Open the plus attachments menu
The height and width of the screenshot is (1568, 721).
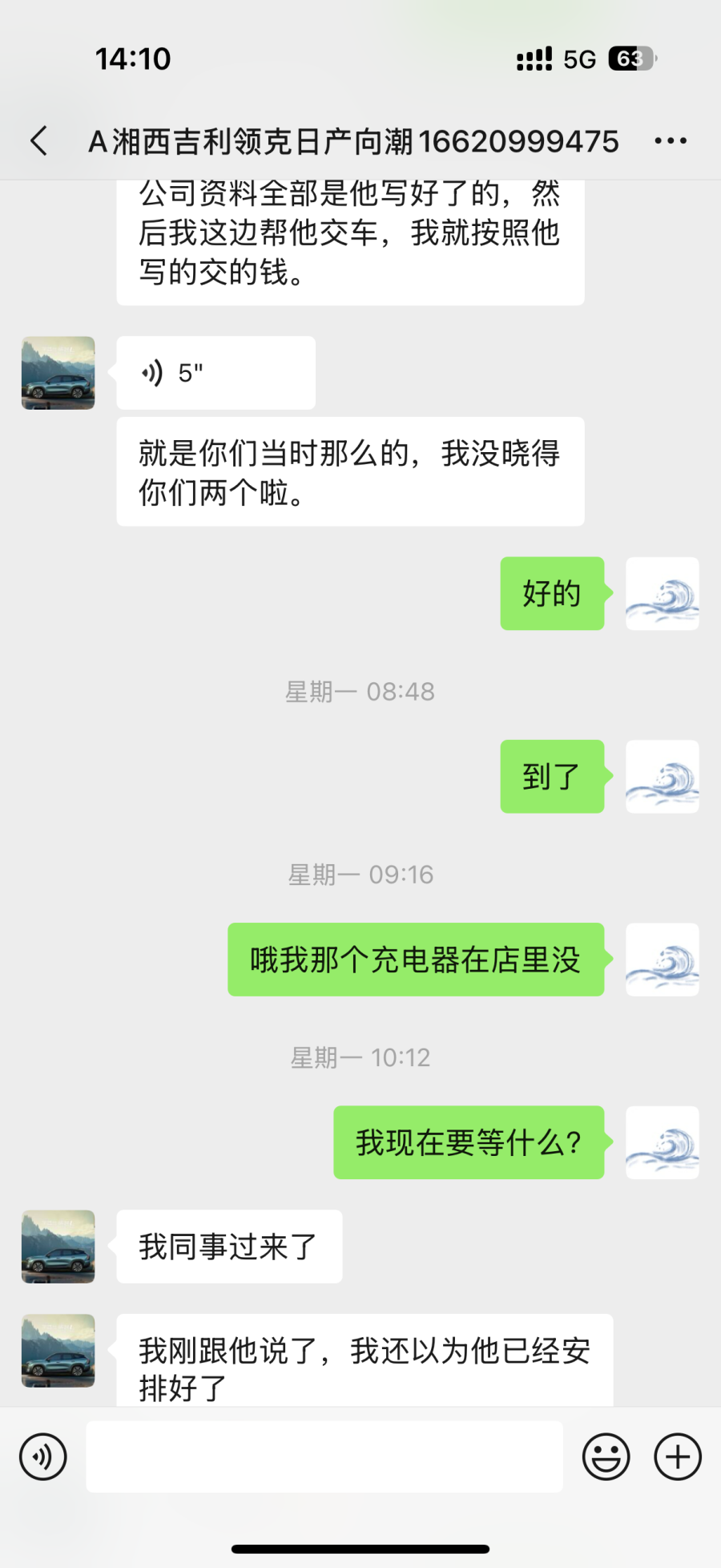pyautogui.click(x=678, y=1457)
